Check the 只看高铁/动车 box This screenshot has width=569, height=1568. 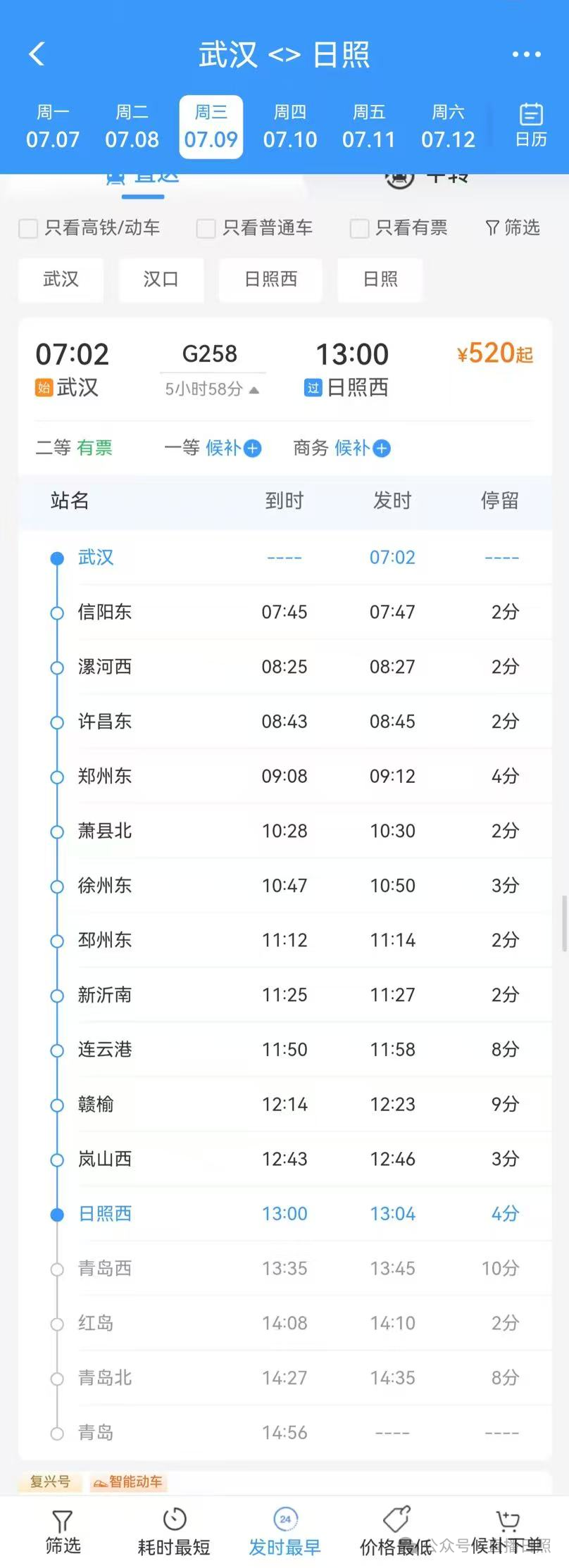coord(29,228)
